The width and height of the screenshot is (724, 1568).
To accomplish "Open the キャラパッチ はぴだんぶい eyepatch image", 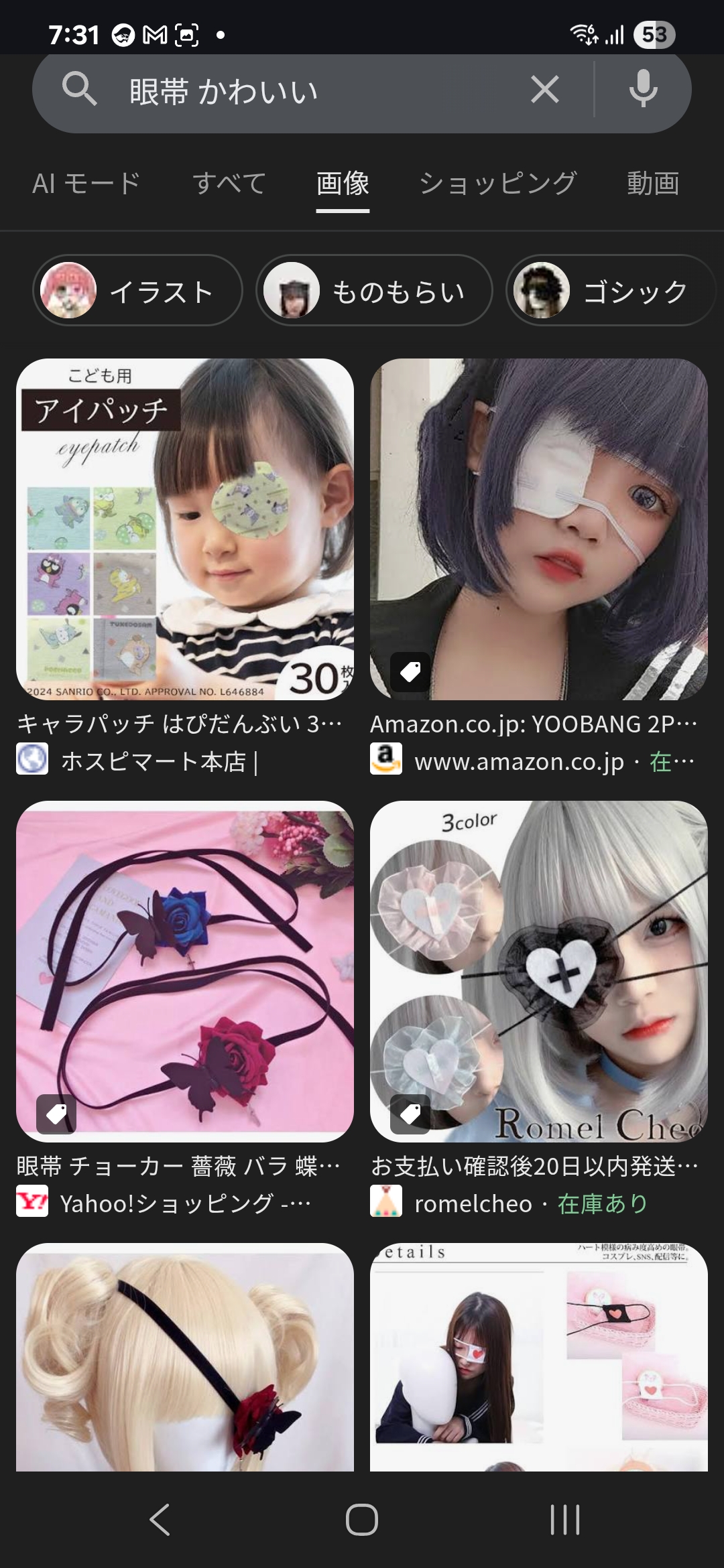I will click(185, 529).
